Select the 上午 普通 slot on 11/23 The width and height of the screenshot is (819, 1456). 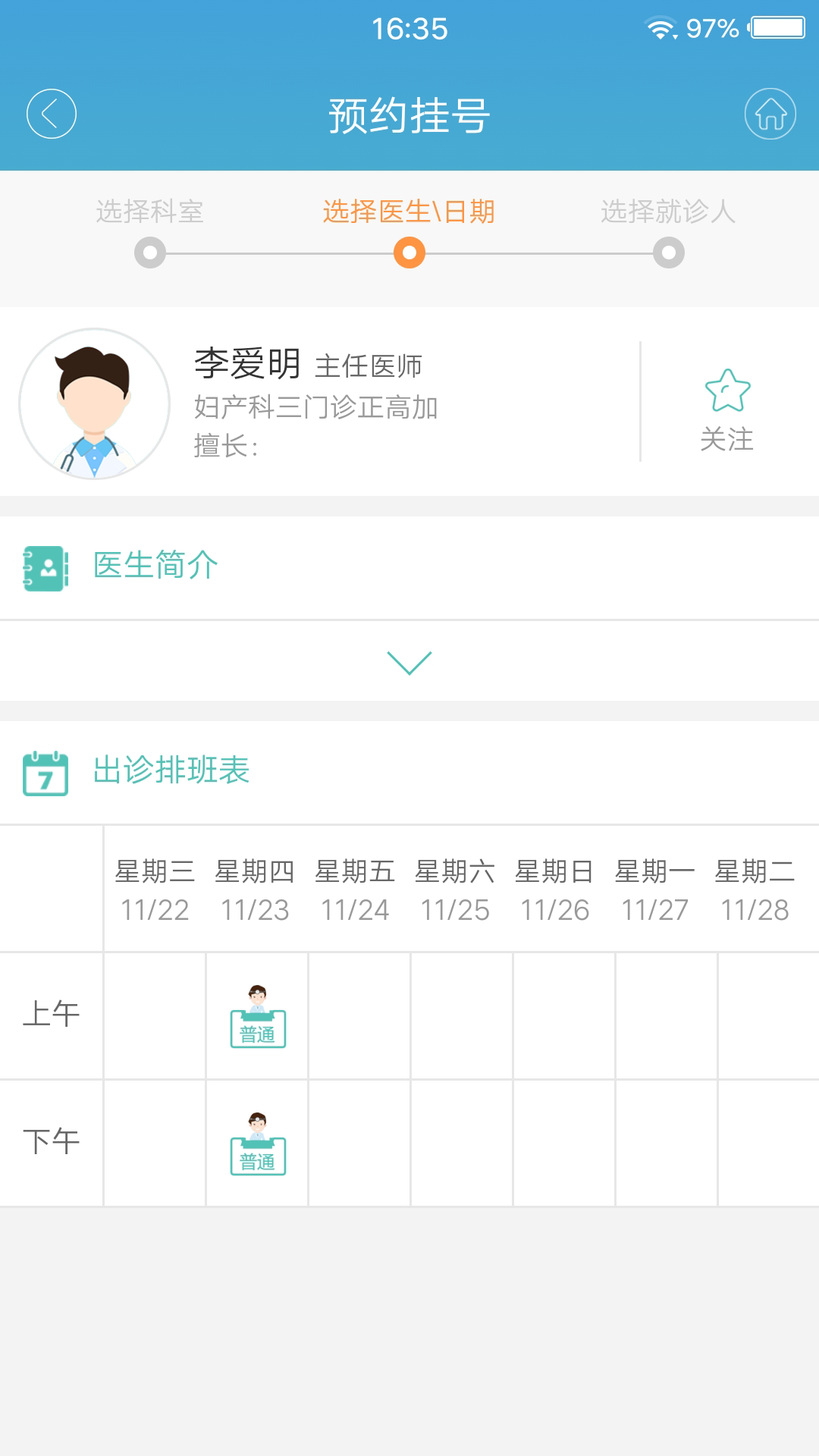(258, 1018)
